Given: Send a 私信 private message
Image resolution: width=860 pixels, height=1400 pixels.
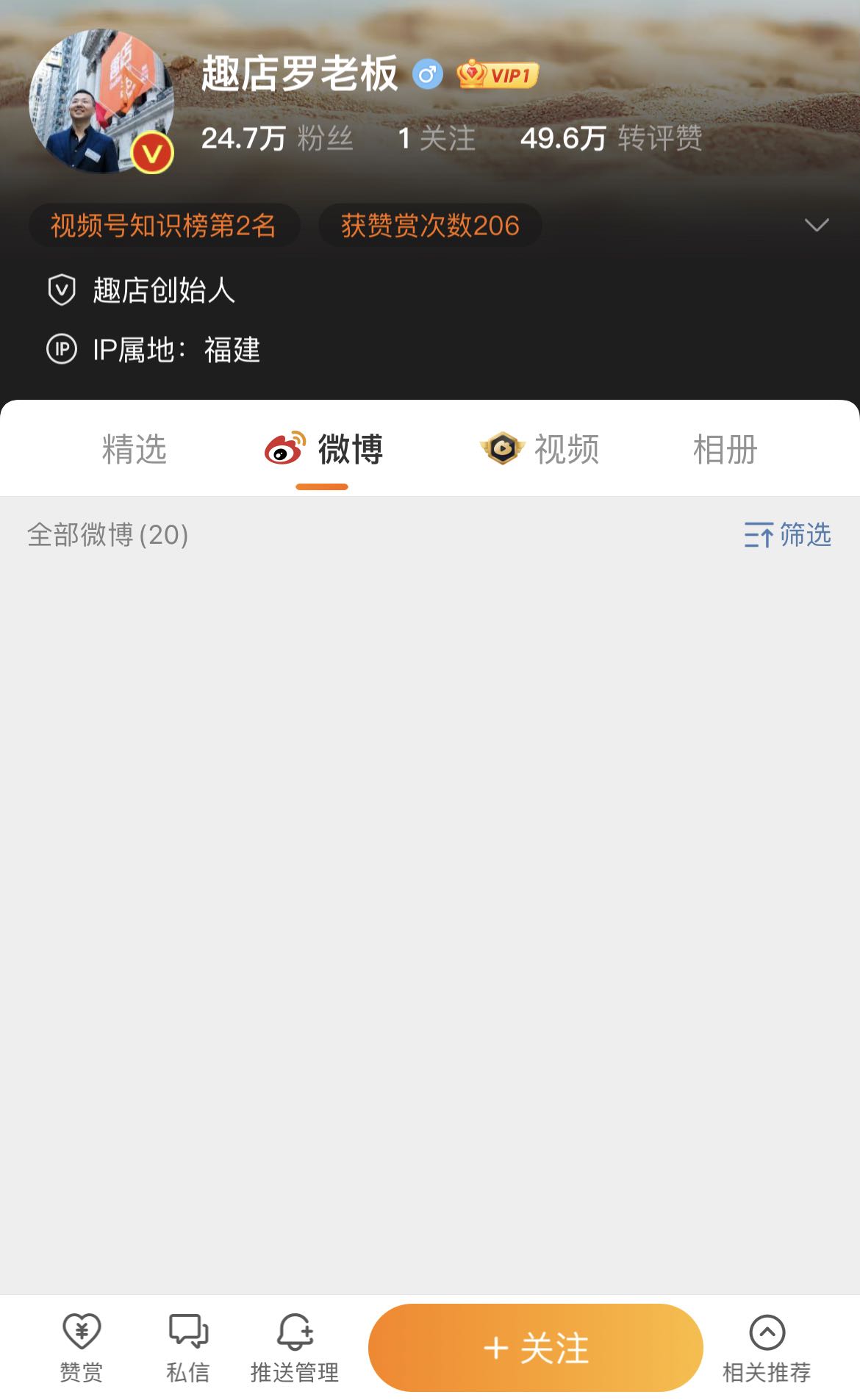Looking at the screenshot, I should (x=188, y=1347).
